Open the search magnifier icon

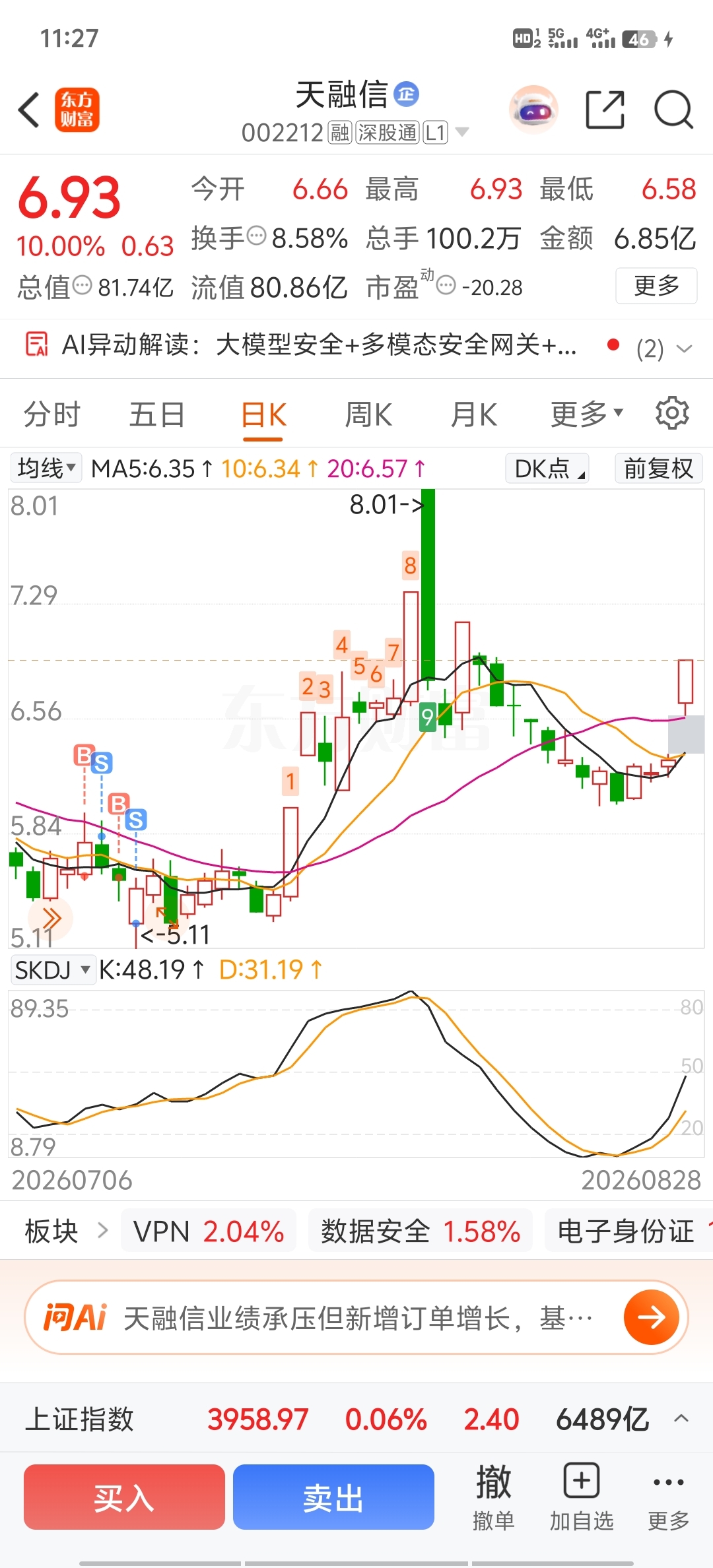coord(673,110)
